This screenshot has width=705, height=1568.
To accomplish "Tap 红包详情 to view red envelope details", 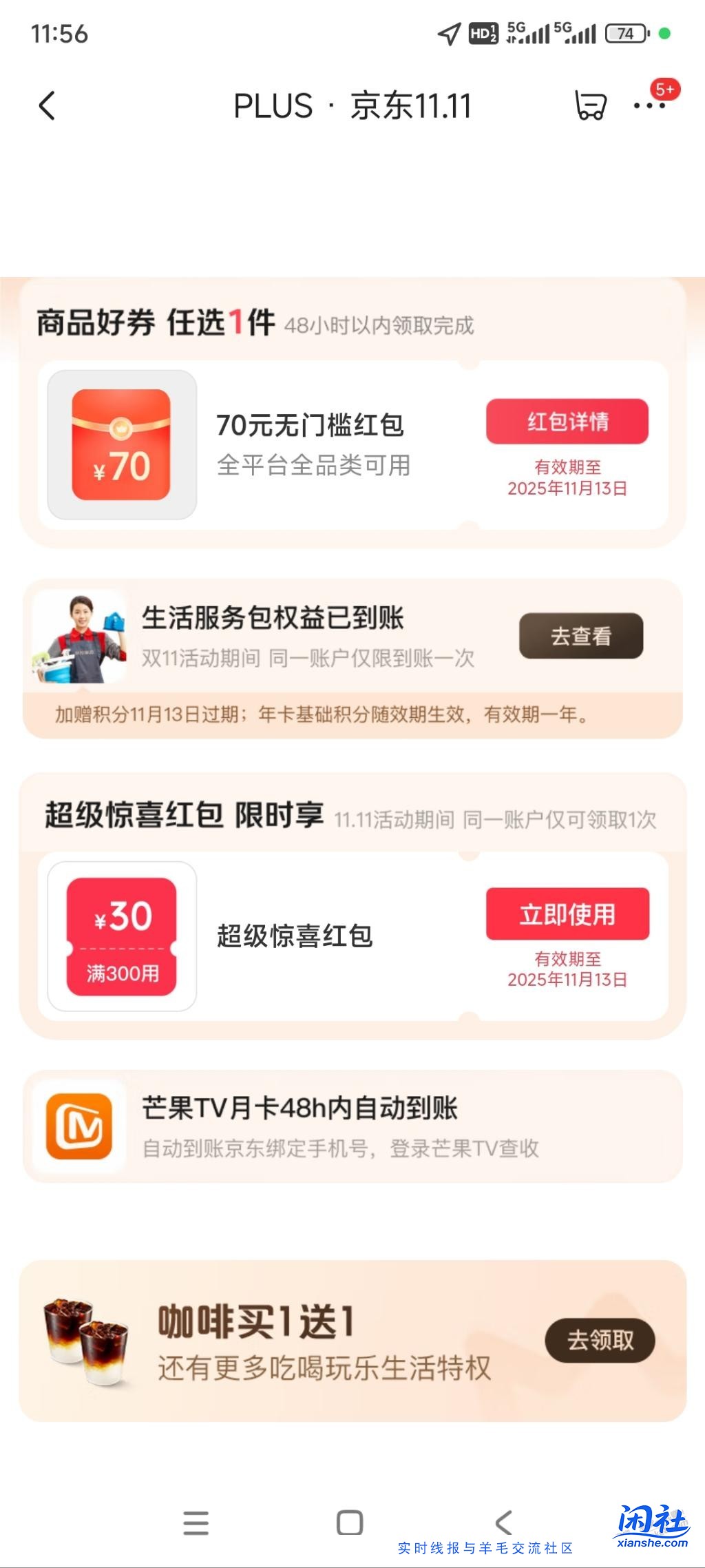I will point(567,422).
